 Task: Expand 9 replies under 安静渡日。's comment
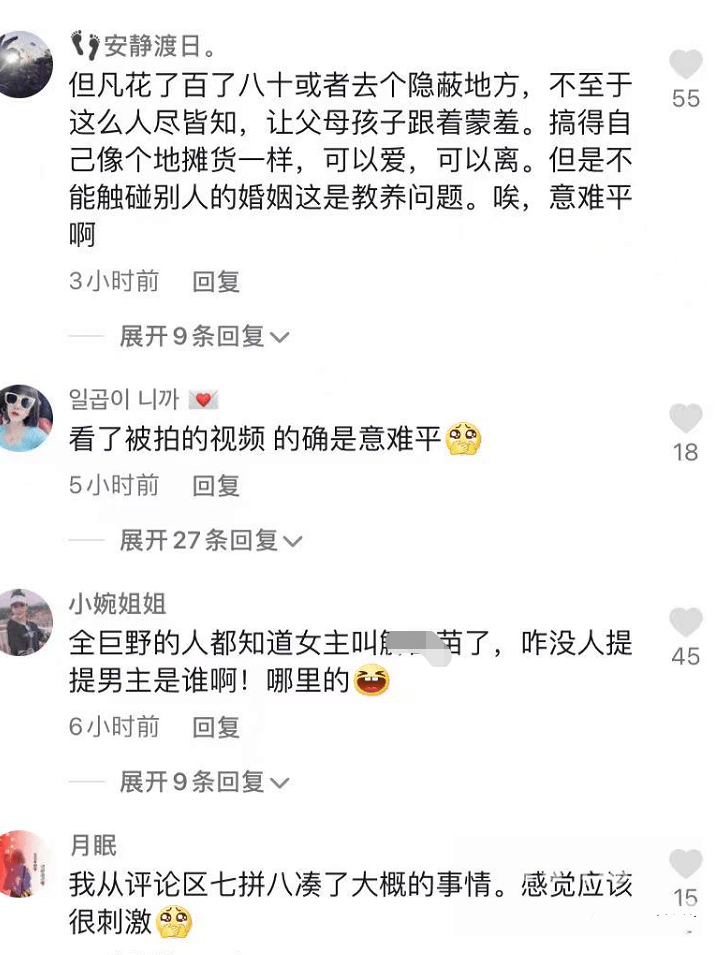coord(204,337)
